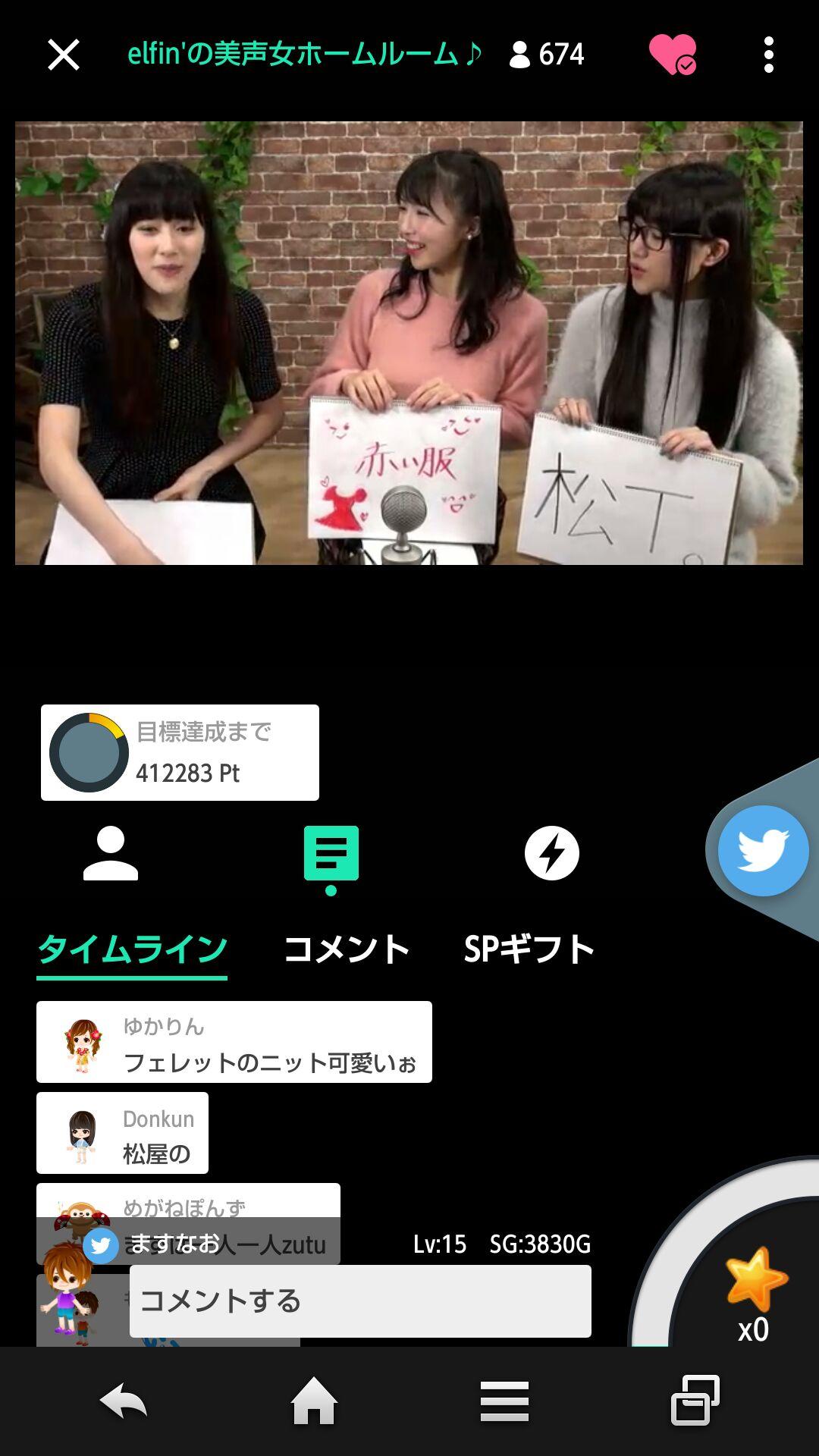Switch to the SPギフト tab
Viewport: 819px width, 1456px height.
coord(529,949)
